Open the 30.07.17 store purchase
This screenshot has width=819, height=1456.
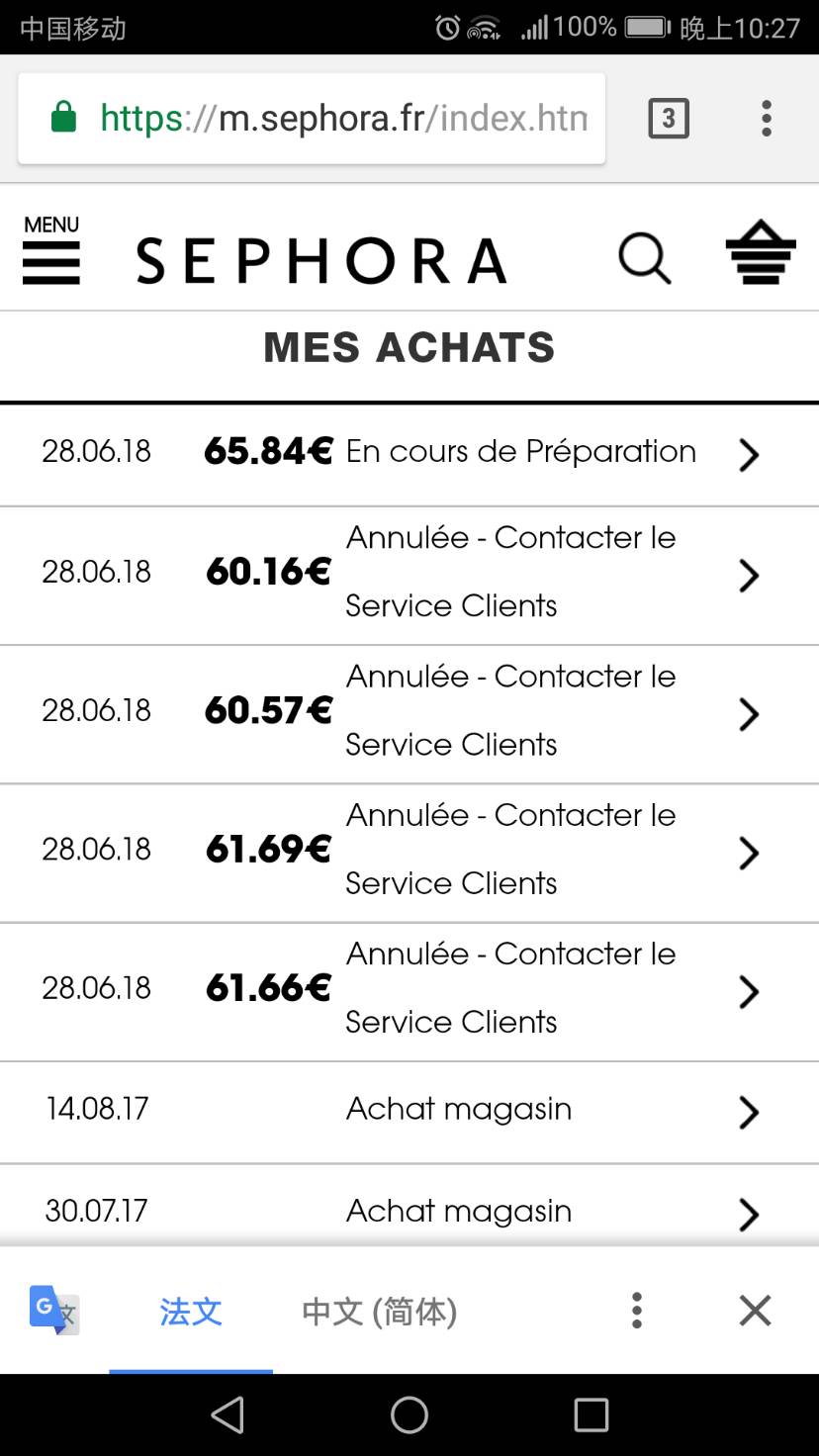[409, 1207]
